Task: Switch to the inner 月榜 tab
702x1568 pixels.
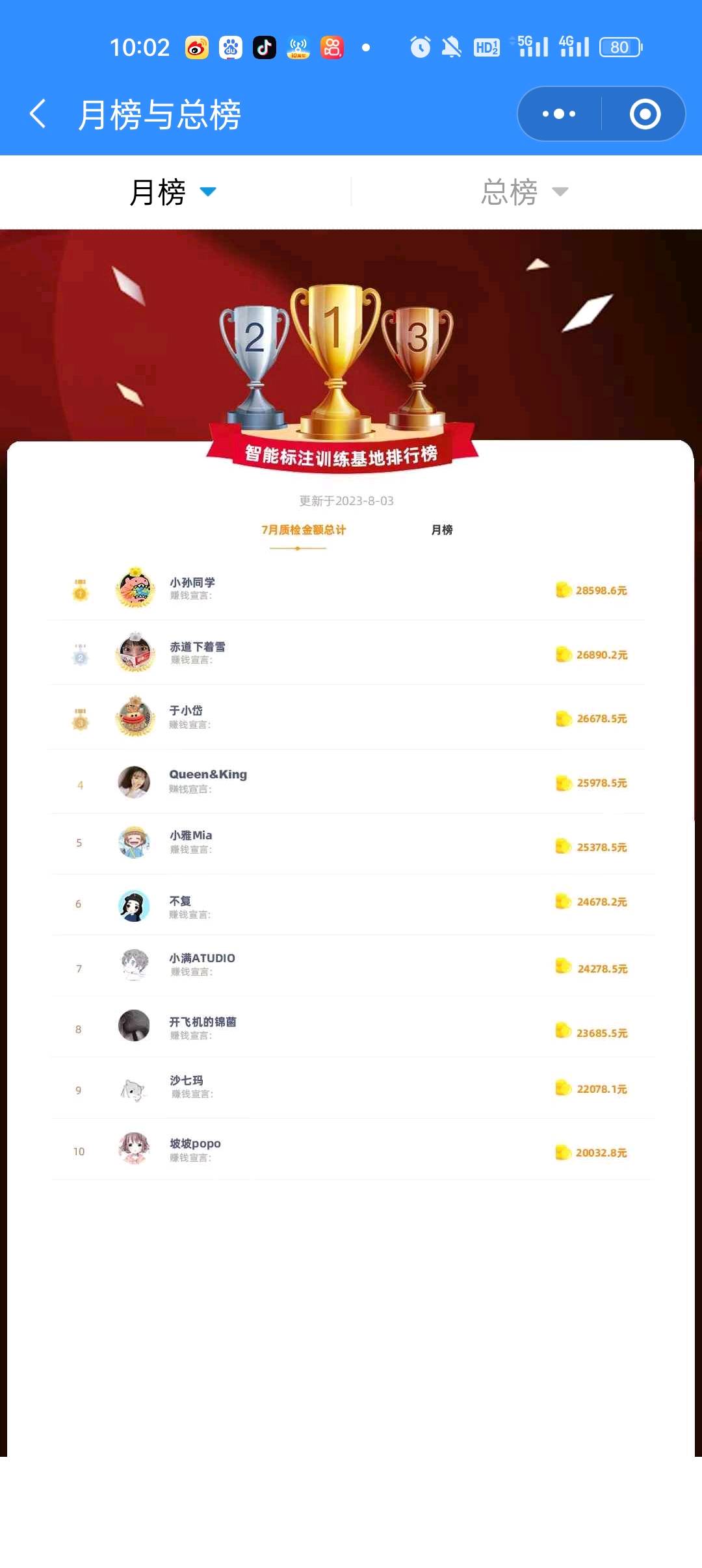Action: [442, 530]
